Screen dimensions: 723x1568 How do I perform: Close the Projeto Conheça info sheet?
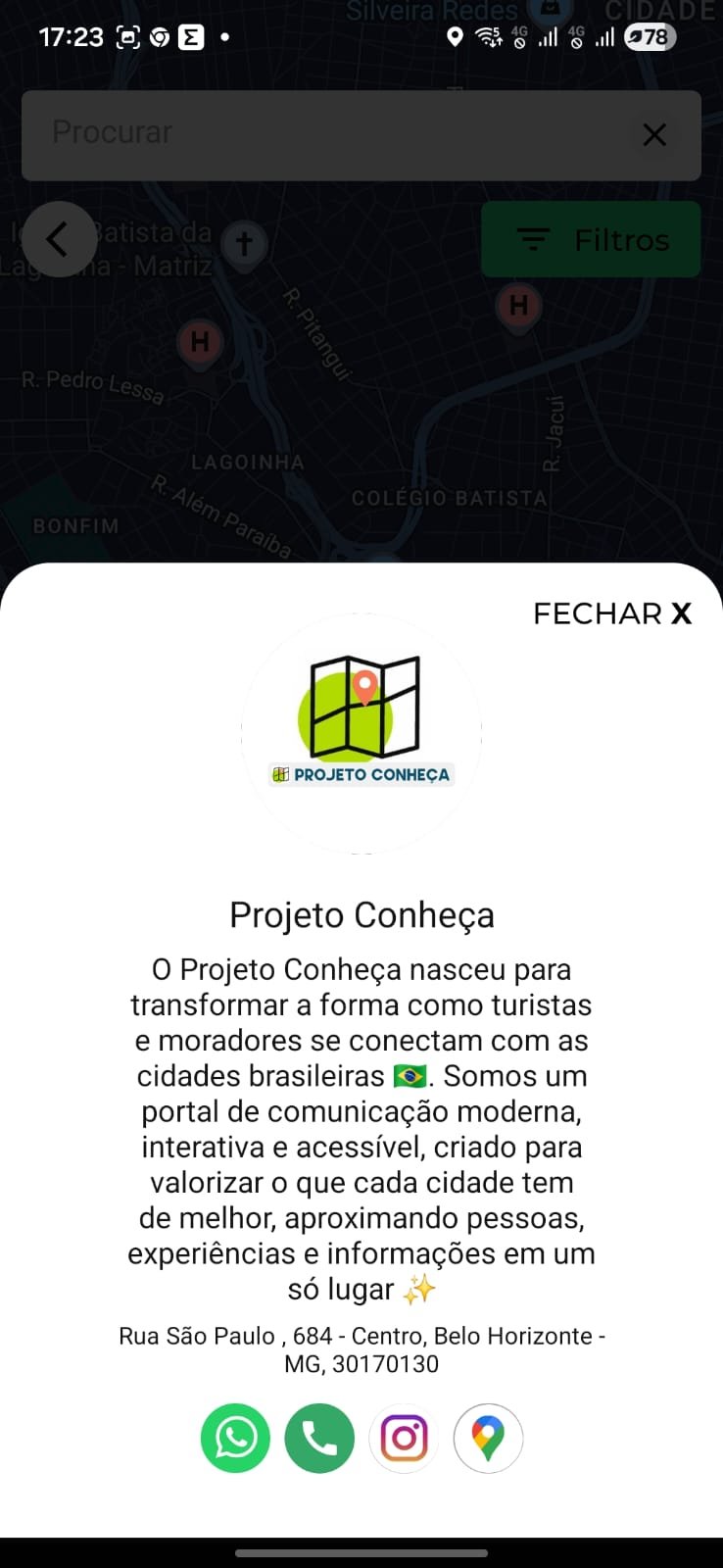pyautogui.click(x=612, y=613)
